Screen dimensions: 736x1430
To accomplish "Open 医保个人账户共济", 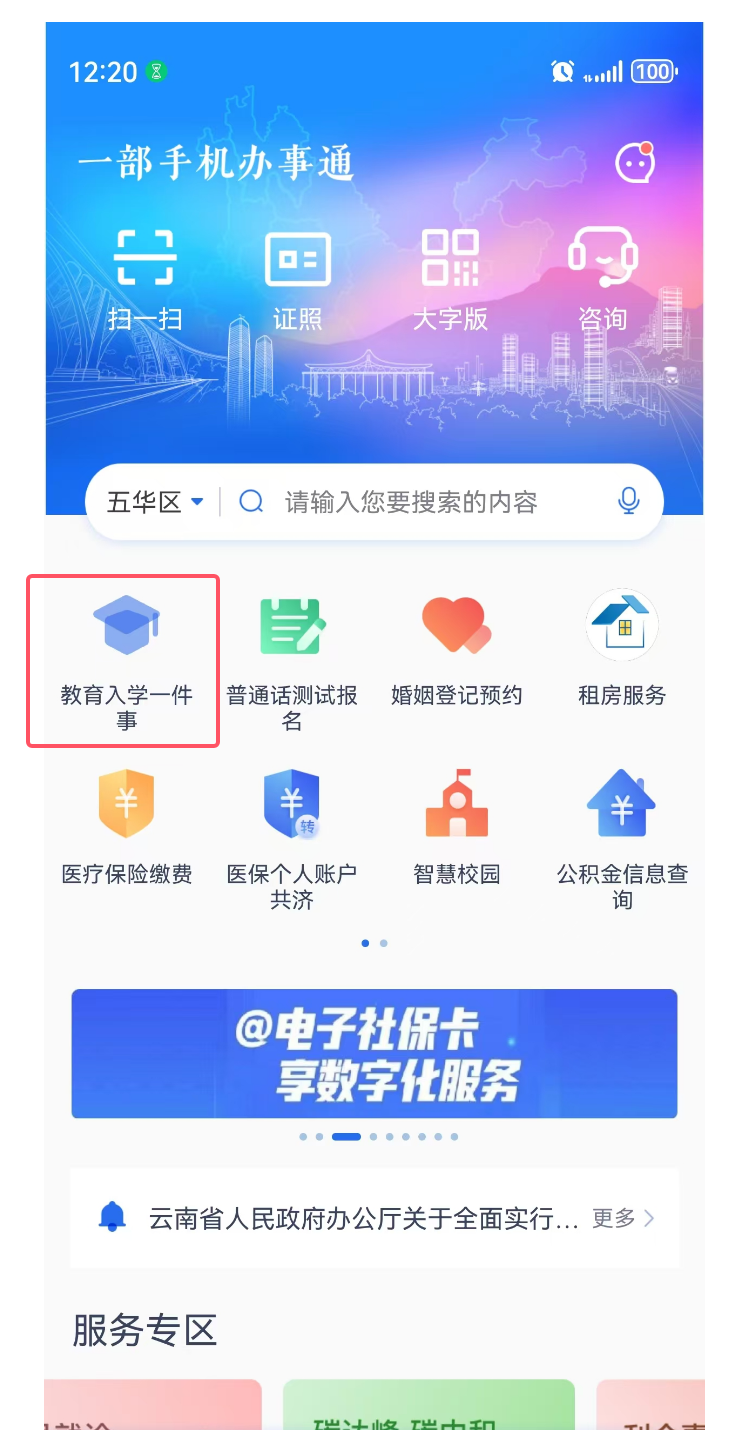I will tap(291, 840).
